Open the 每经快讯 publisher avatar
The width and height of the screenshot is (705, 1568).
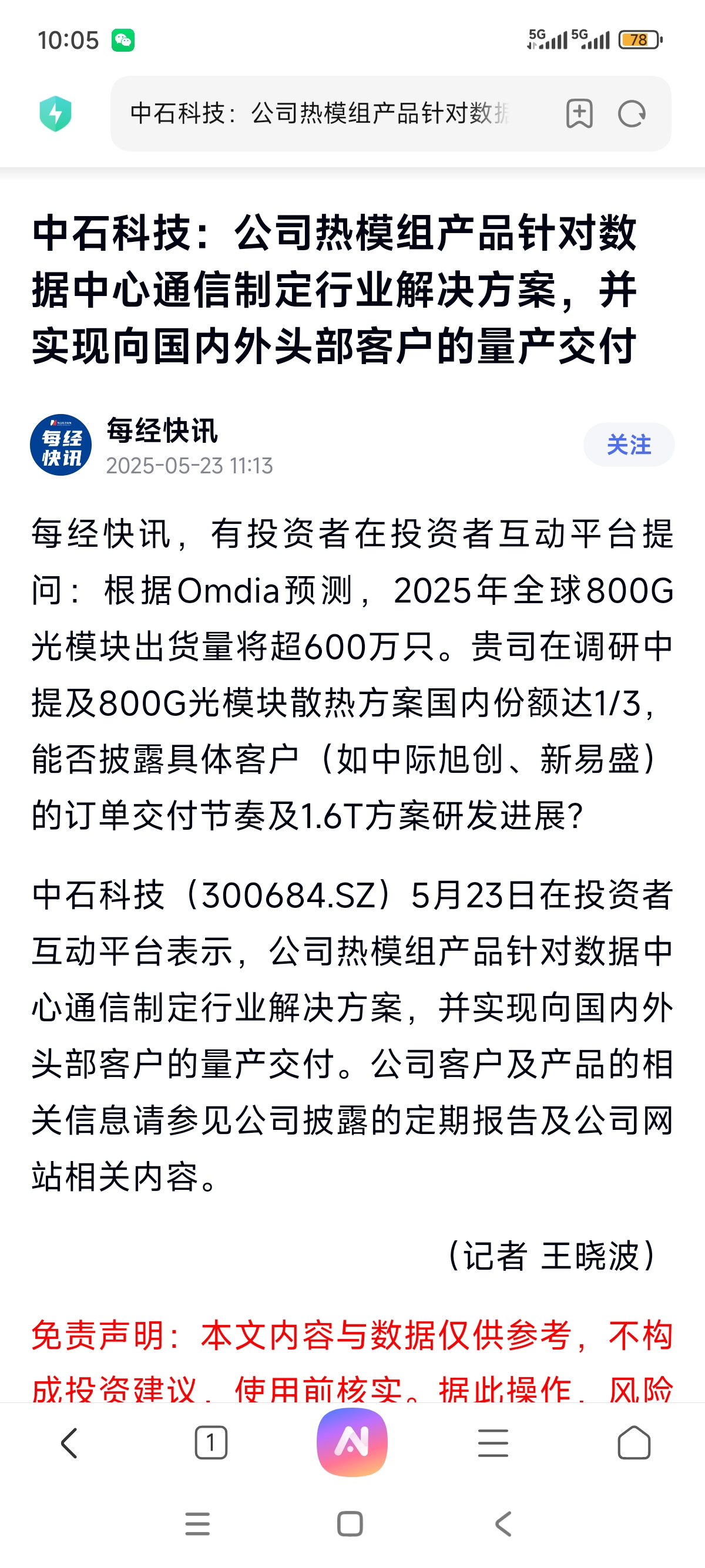pyautogui.click(x=61, y=445)
